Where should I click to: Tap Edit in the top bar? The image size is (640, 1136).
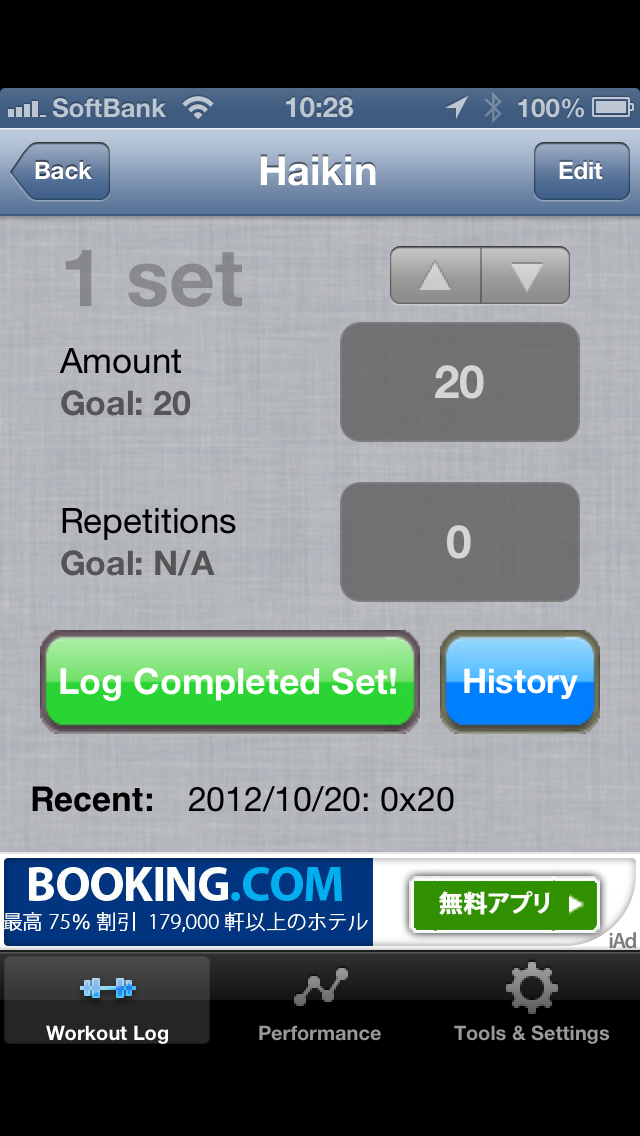point(581,171)
